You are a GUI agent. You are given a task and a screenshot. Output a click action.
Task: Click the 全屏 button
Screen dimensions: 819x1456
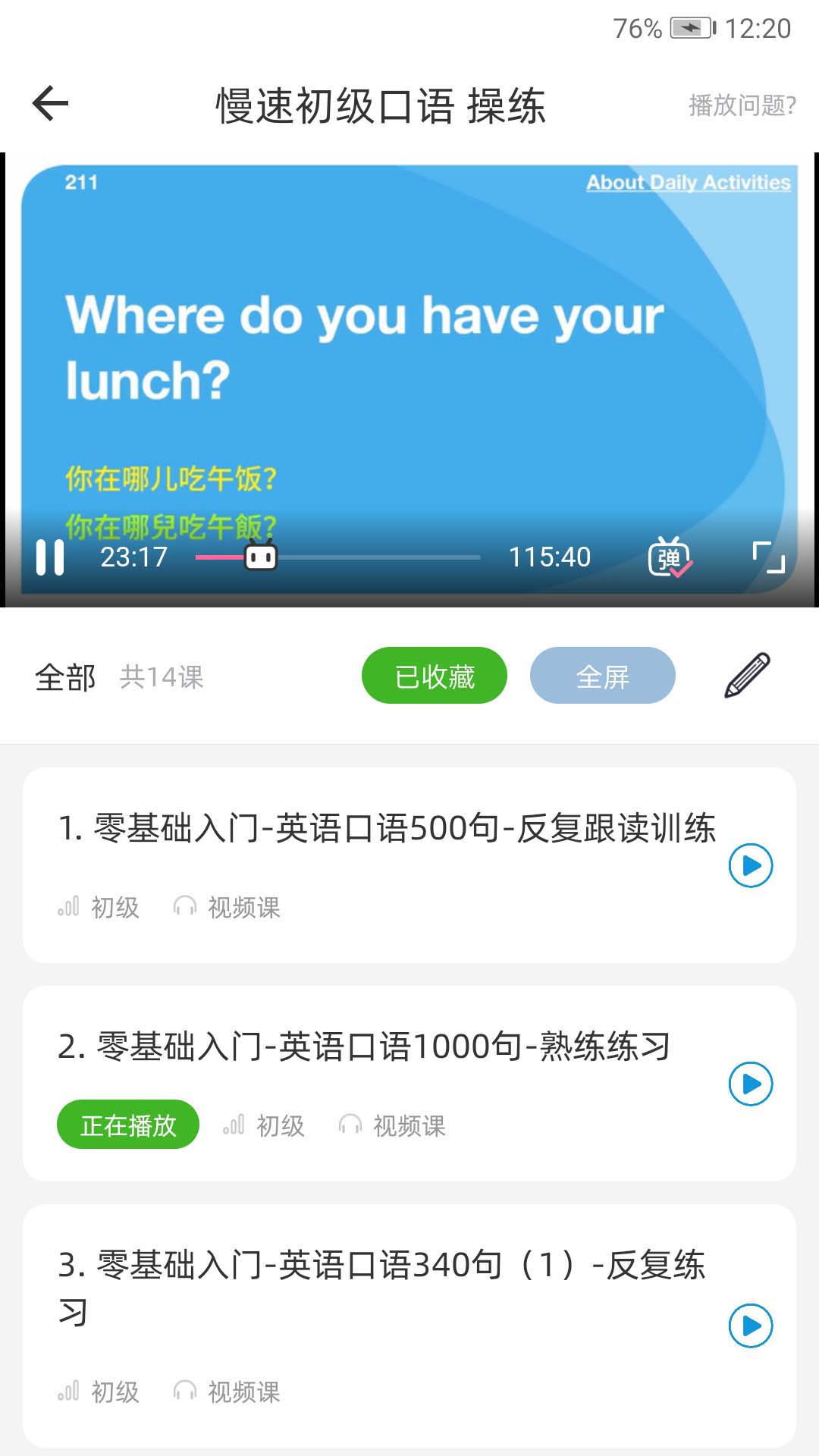tap(603, 676)
